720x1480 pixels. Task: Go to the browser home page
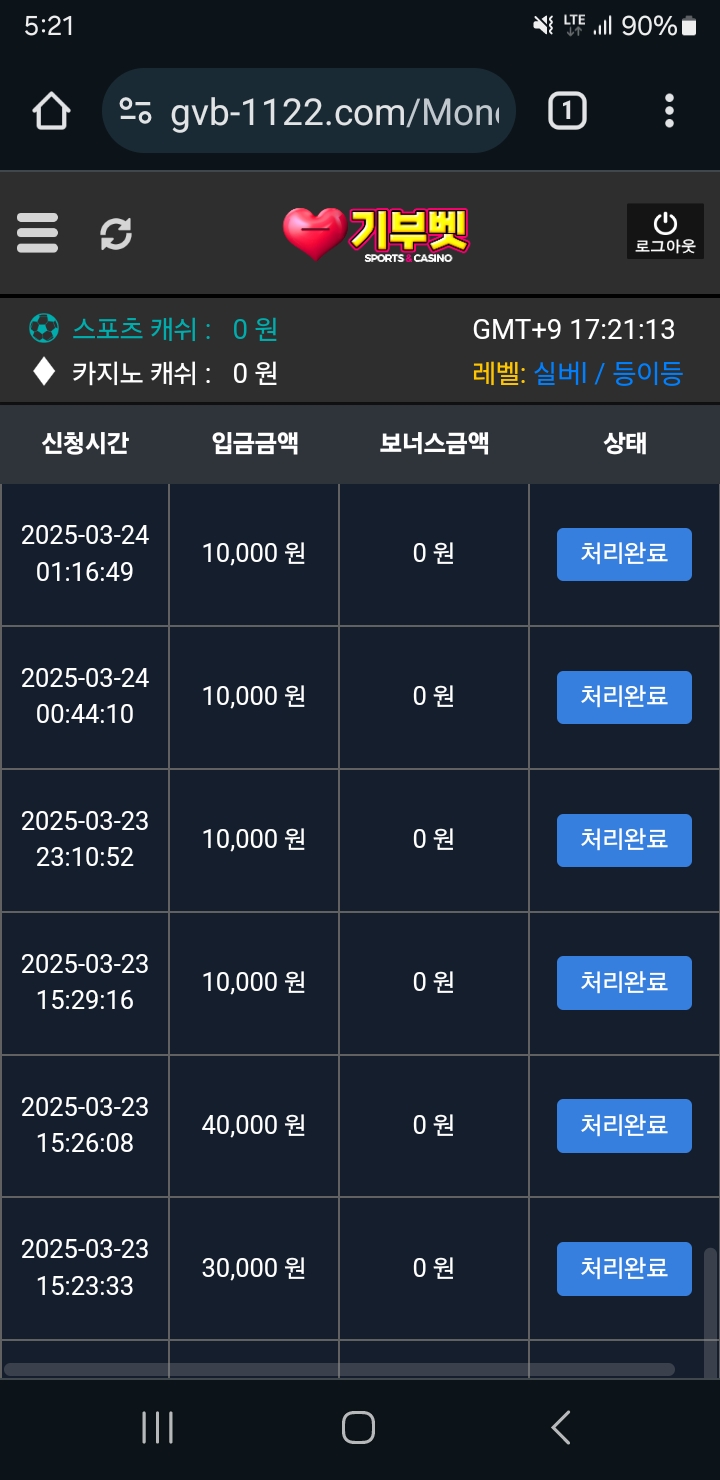pyautogui.click(x=52, y=112)
